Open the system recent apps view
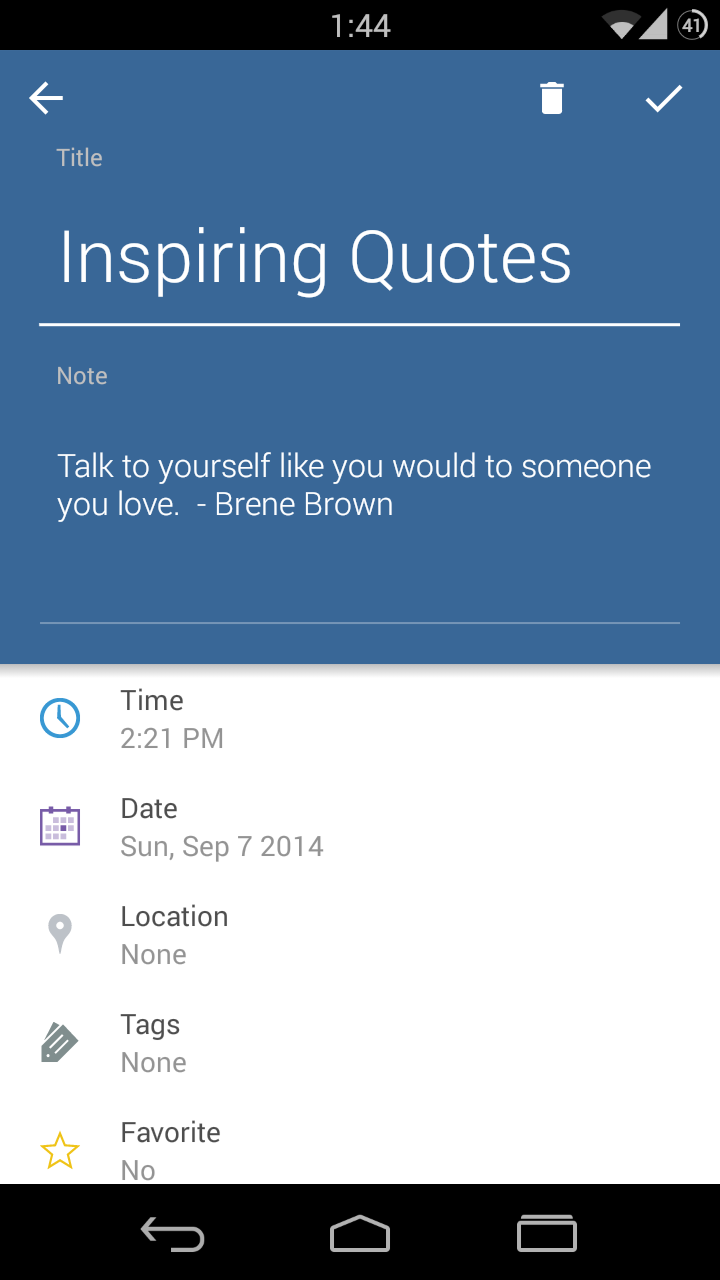720x1280 pixels. [x=546, y=1234]
